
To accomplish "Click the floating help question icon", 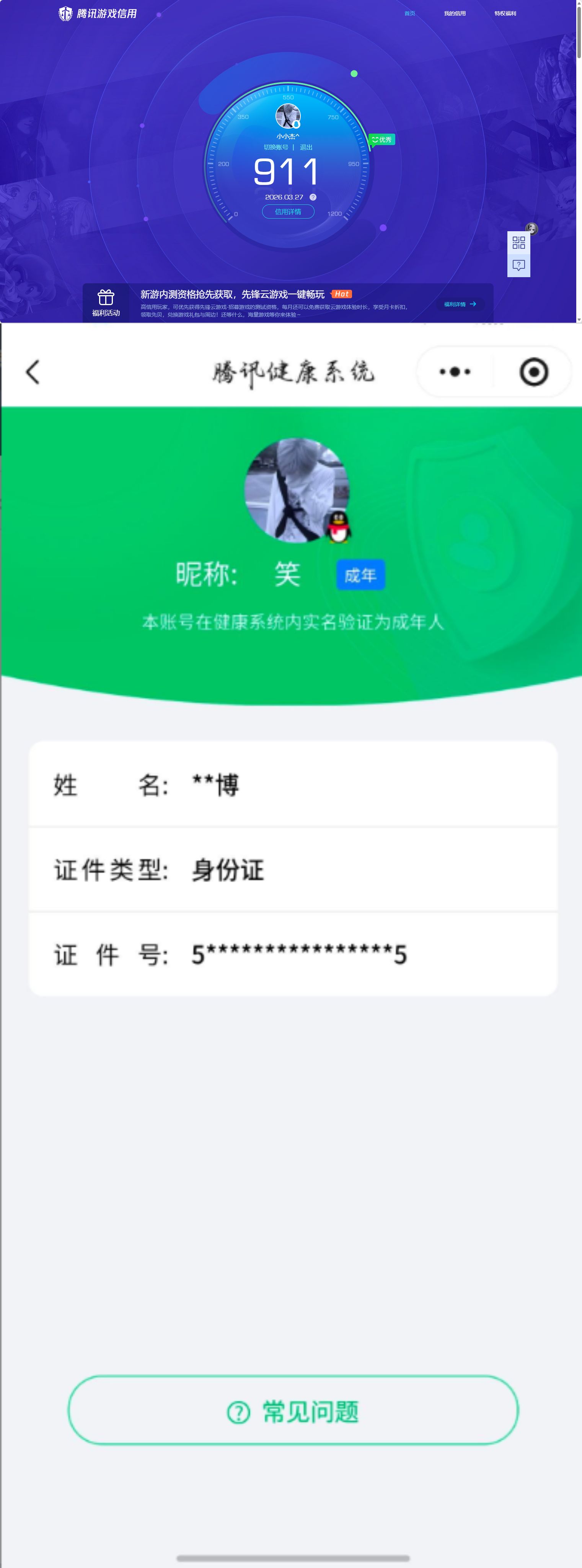I will [x=519, y=264].
